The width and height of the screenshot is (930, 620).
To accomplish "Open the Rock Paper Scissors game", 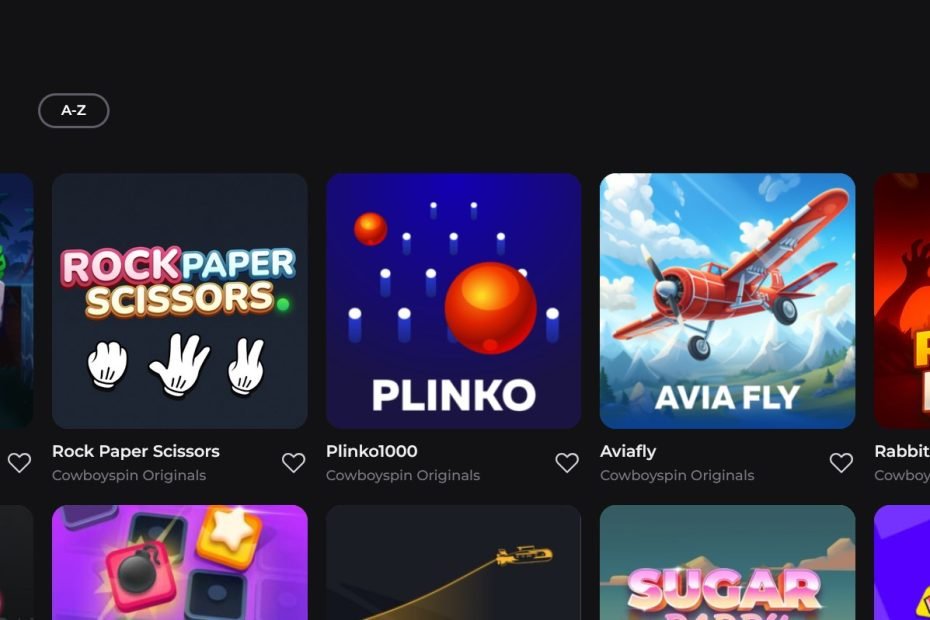I will coord(179,301).
